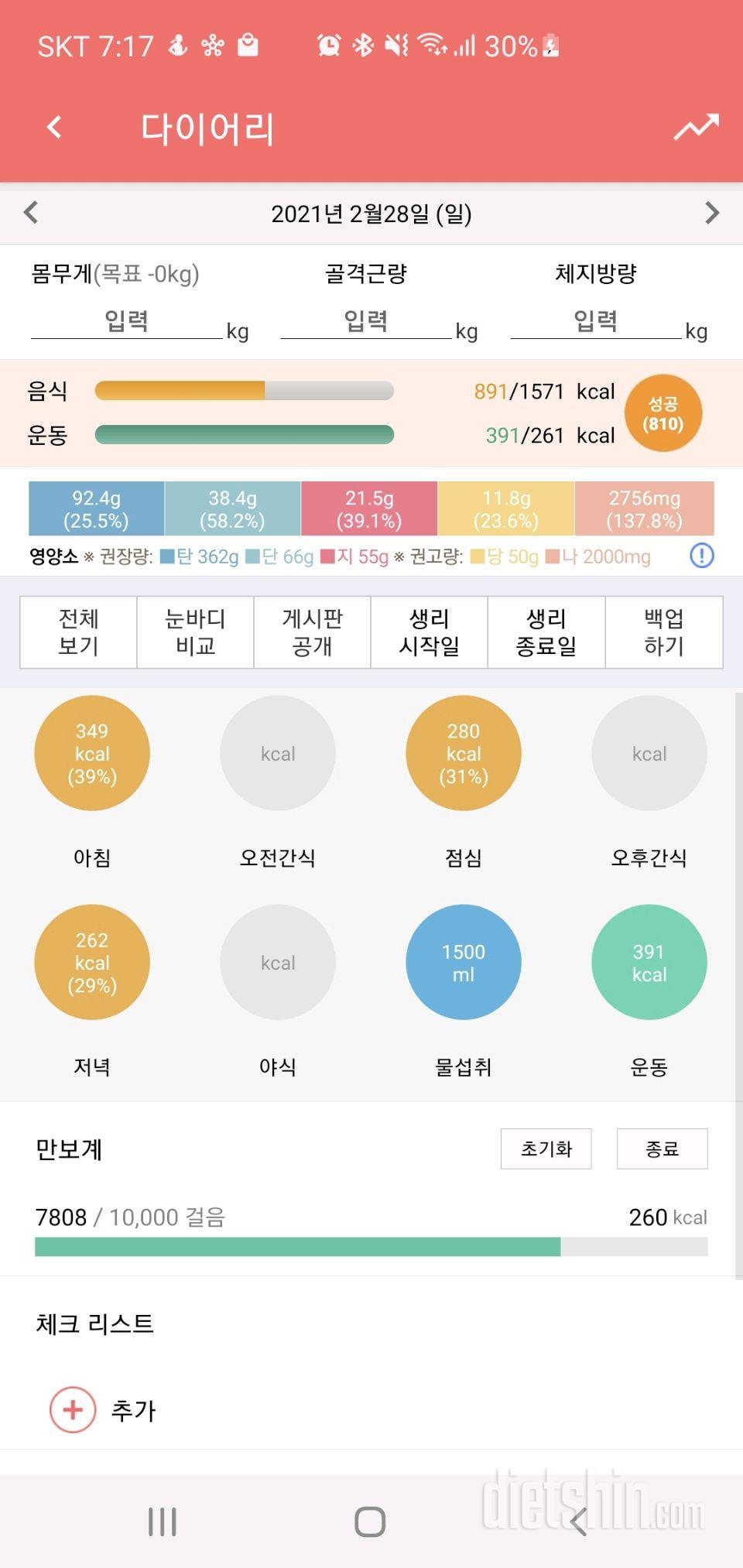Open the nutrient info icon

(x=701, y=556)
